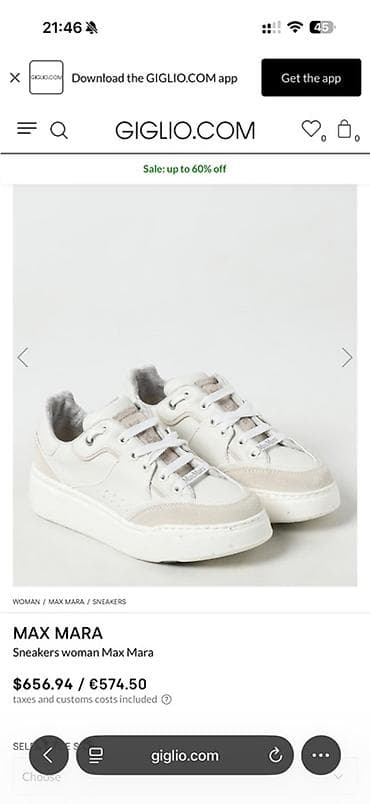
Task: Tap the giglio.com address bar
Action: click(x=184, y=755)
